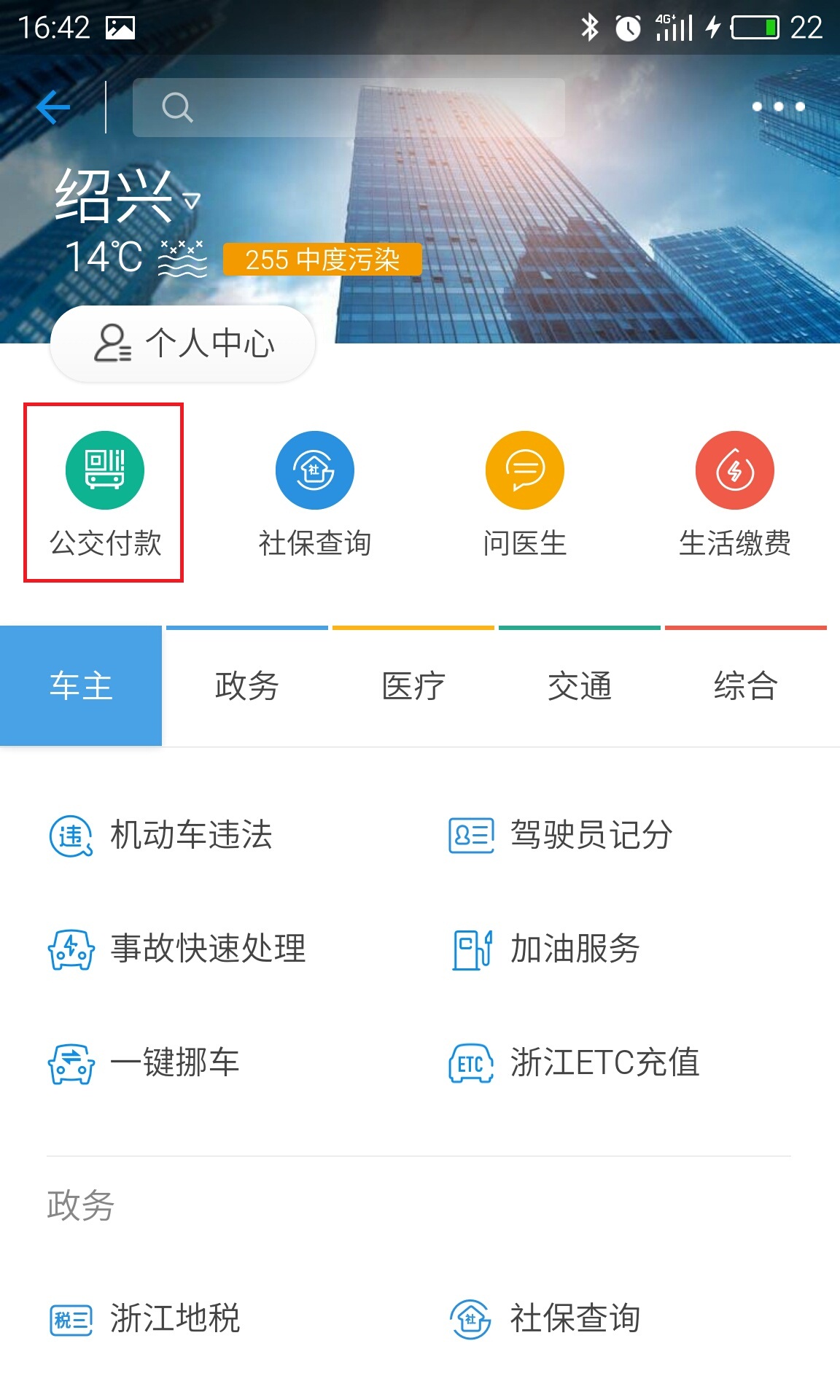840x1400 pixels.
Task: Open 浙江地税
Action: tap(144, 1318)
